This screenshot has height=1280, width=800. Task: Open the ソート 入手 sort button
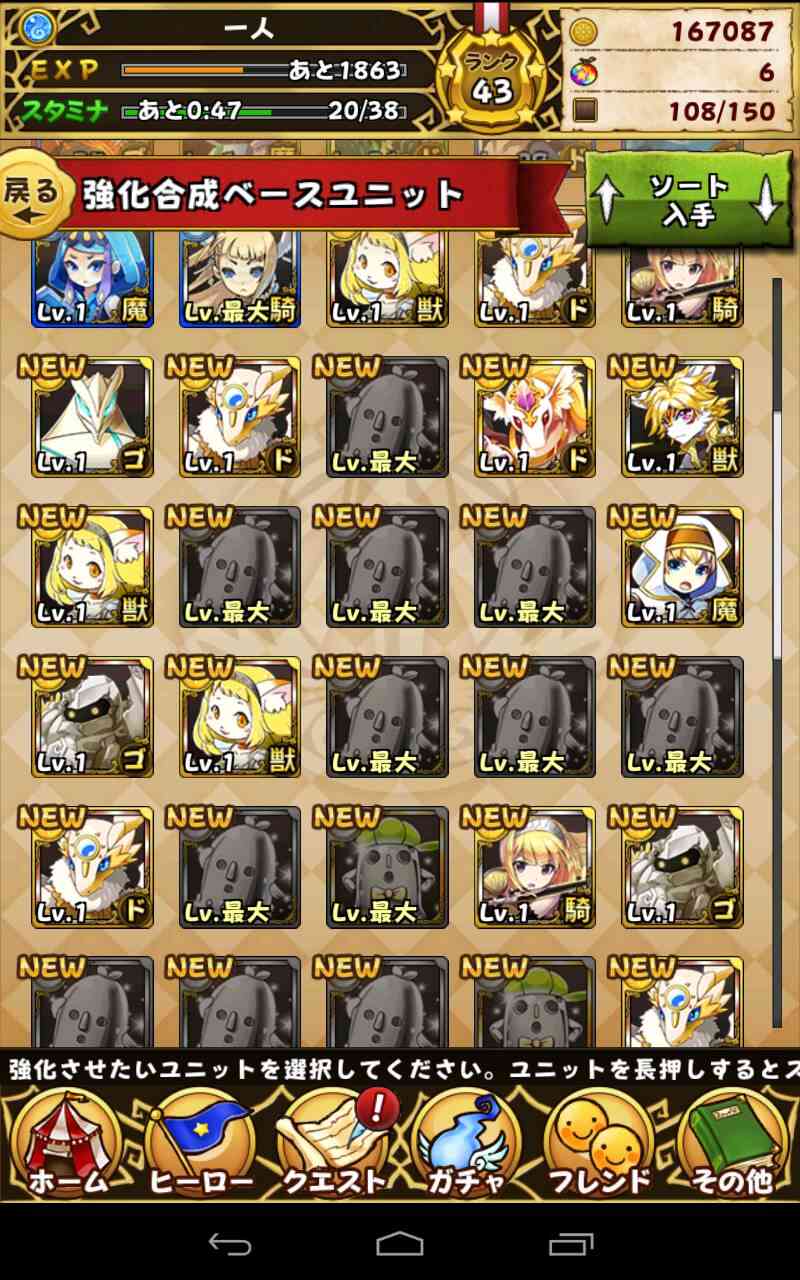(x=687, y=199)
